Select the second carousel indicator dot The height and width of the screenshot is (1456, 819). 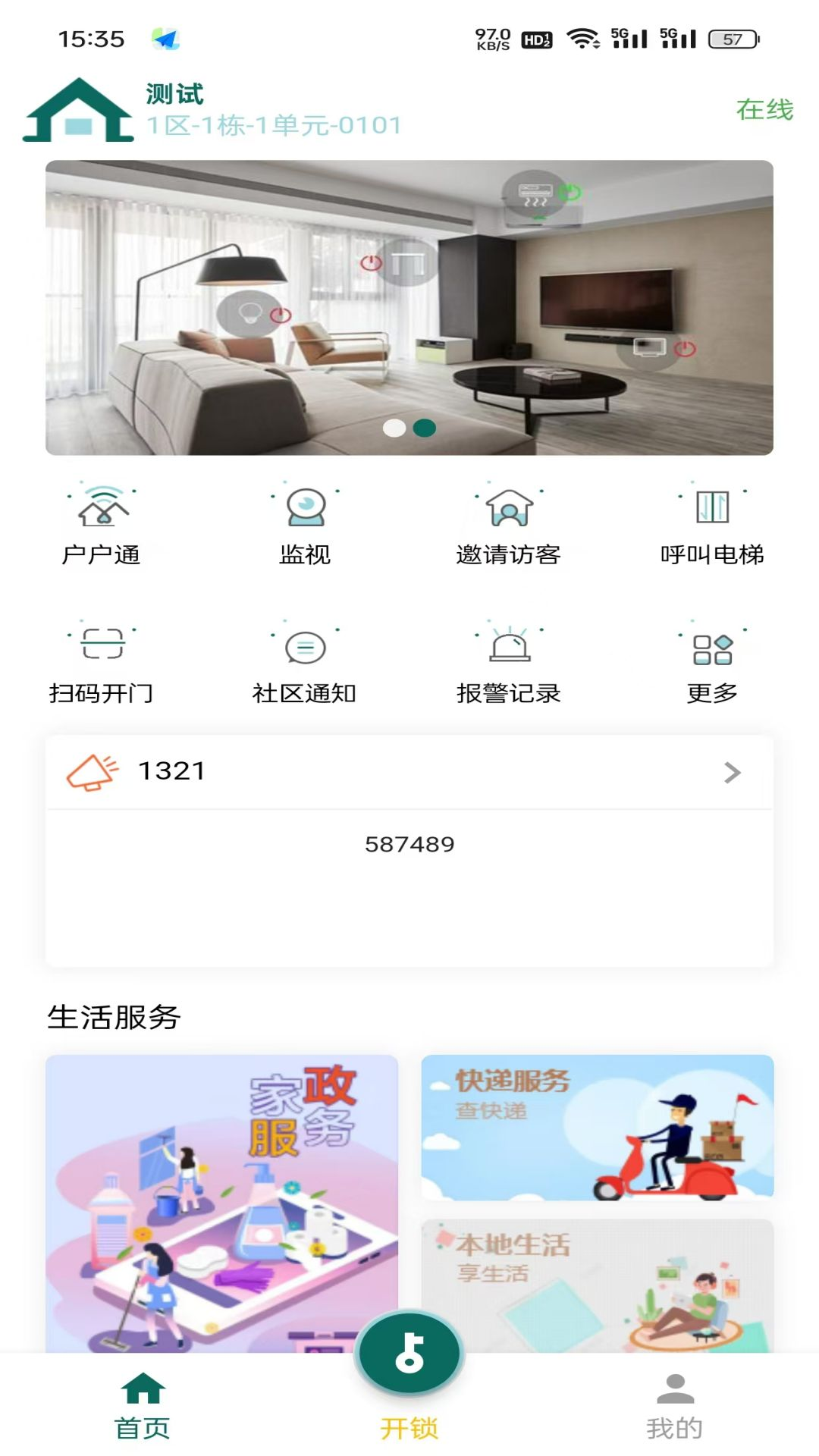[424, 429]
